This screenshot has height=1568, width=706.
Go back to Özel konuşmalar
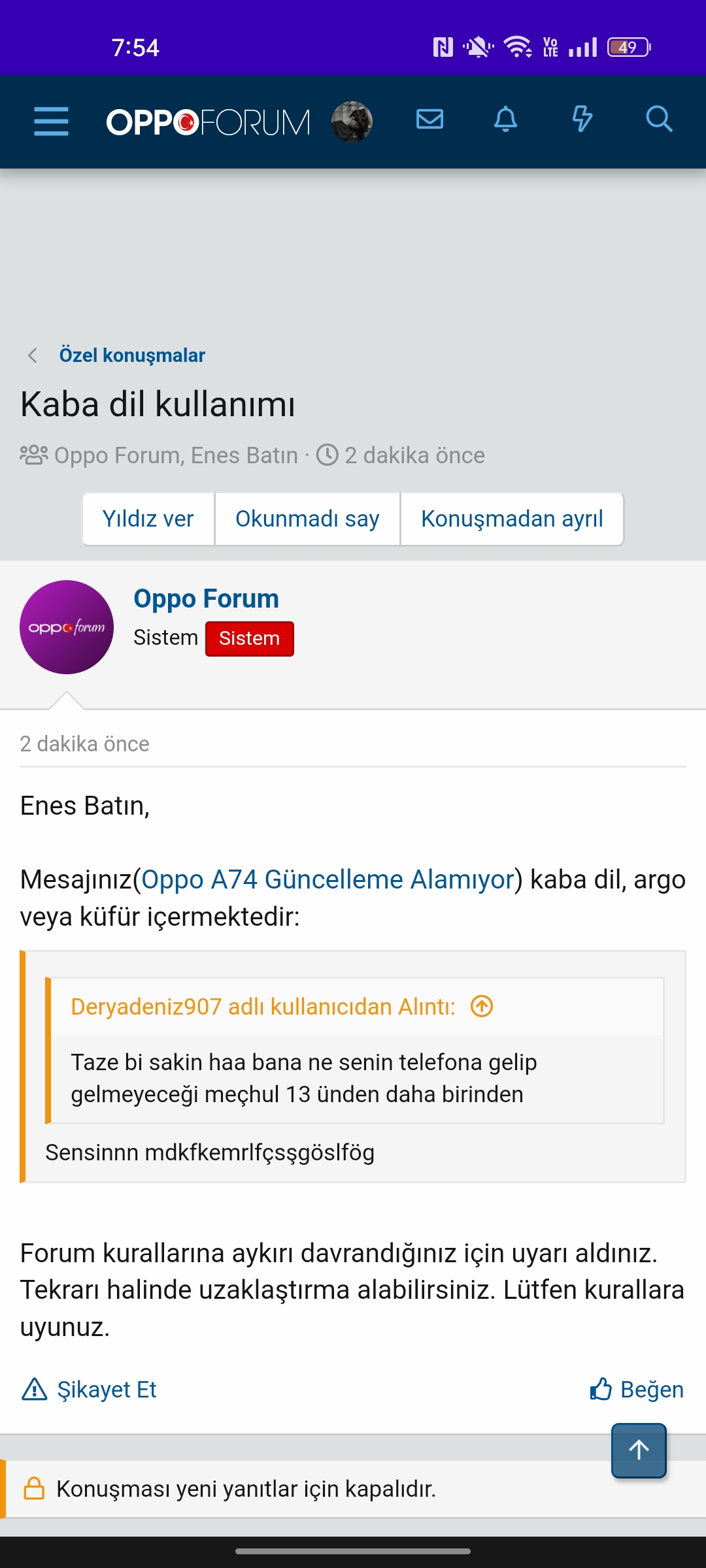pyautogui.click(x=132, y=355)
